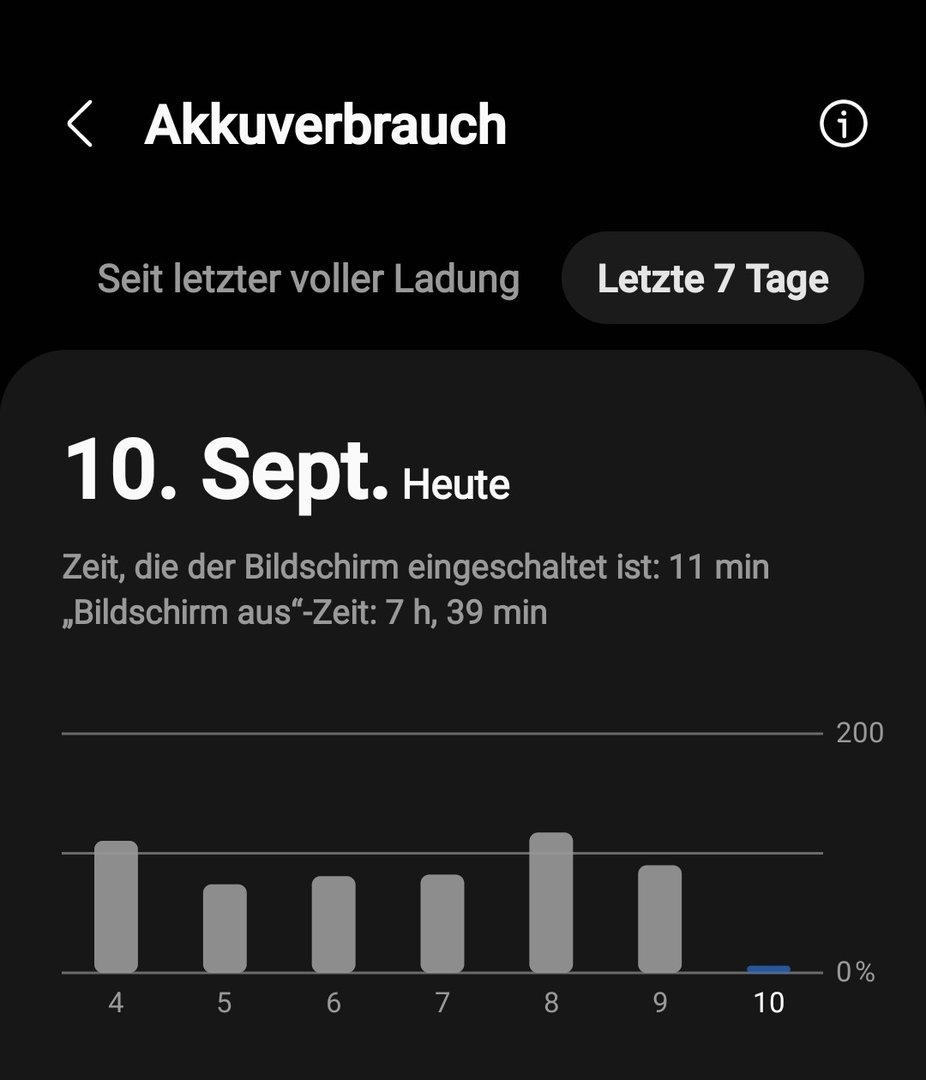Viewport: 926px width, 1080px height.
Task: Show usage for day 6 bar
Action: 333,924
